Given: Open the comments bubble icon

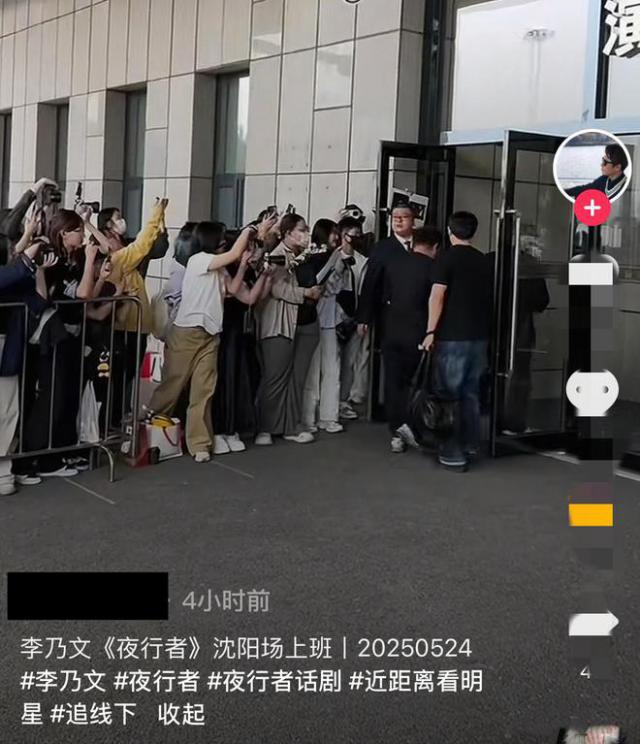Looking at the screenshot, I should [x=592, y=393].
